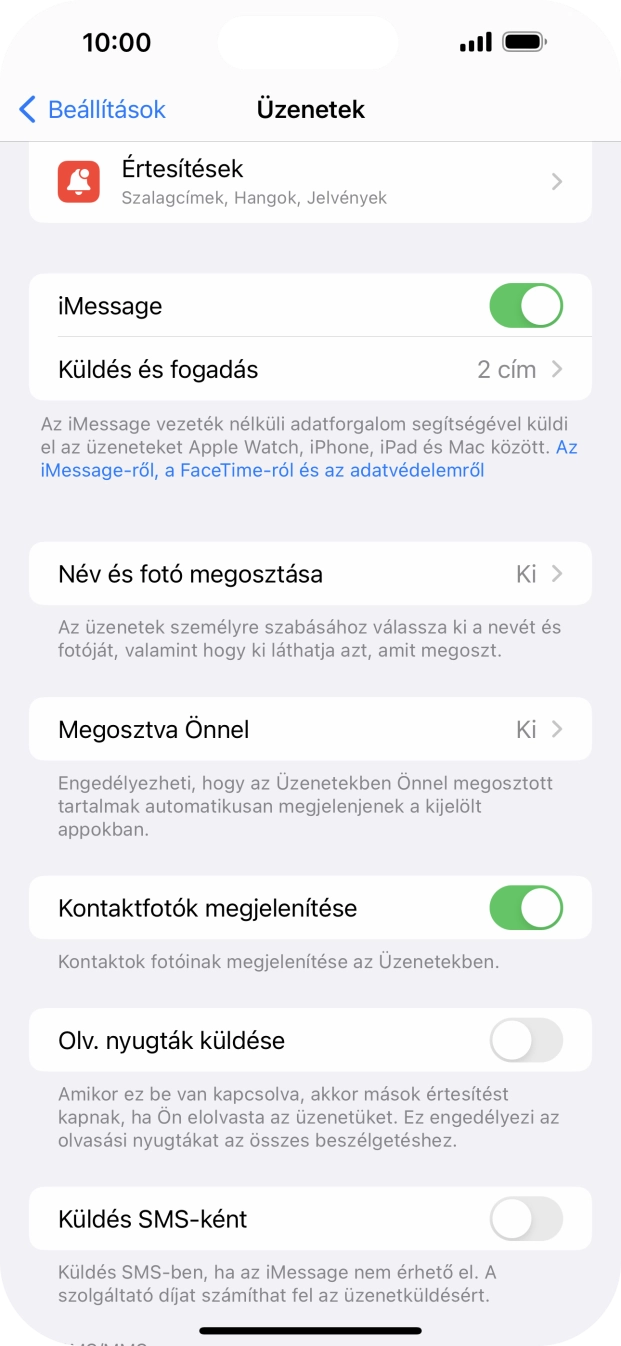Turn on Küldés SMS-ként
Viewport: 621px width, 1346px height.
(525, 1219)
